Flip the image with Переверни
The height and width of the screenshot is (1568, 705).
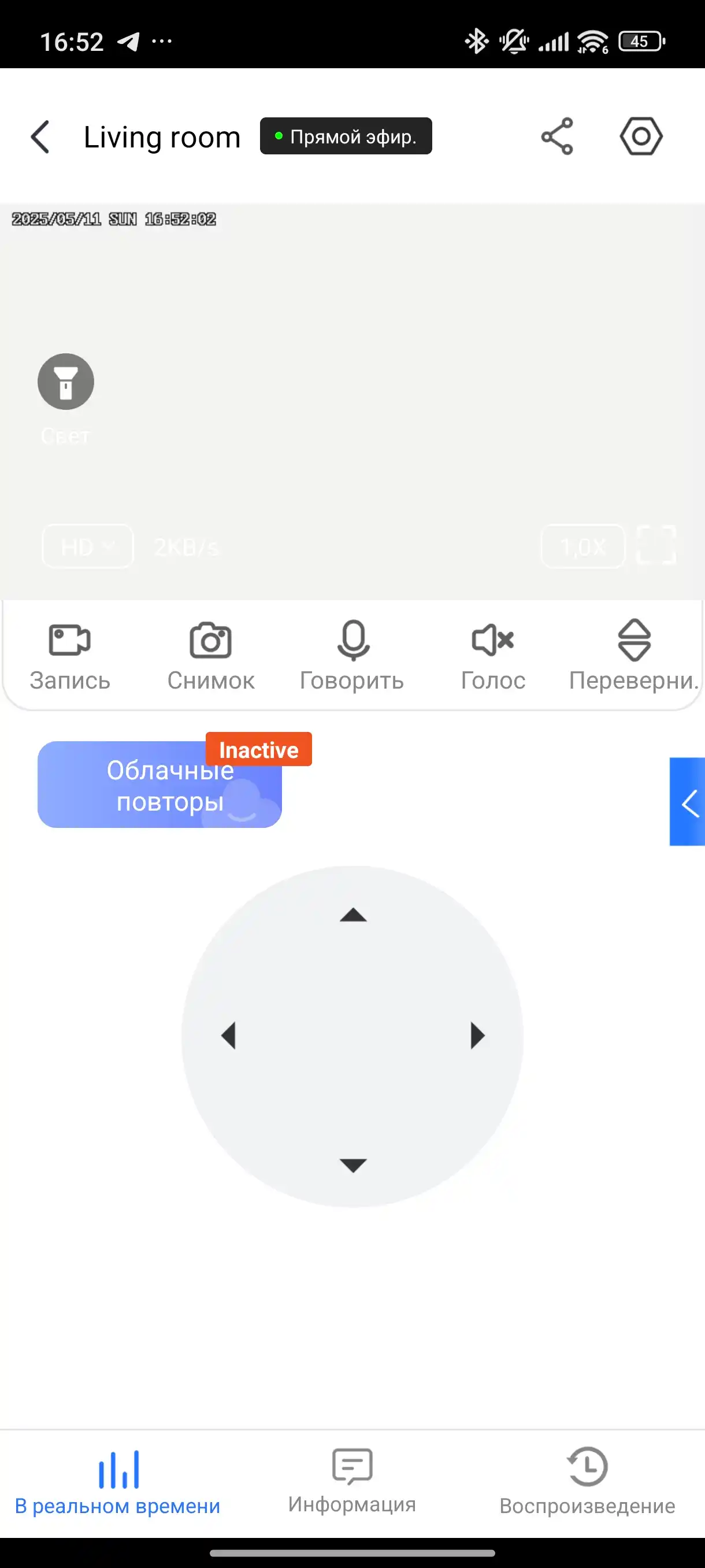[634, 656]
